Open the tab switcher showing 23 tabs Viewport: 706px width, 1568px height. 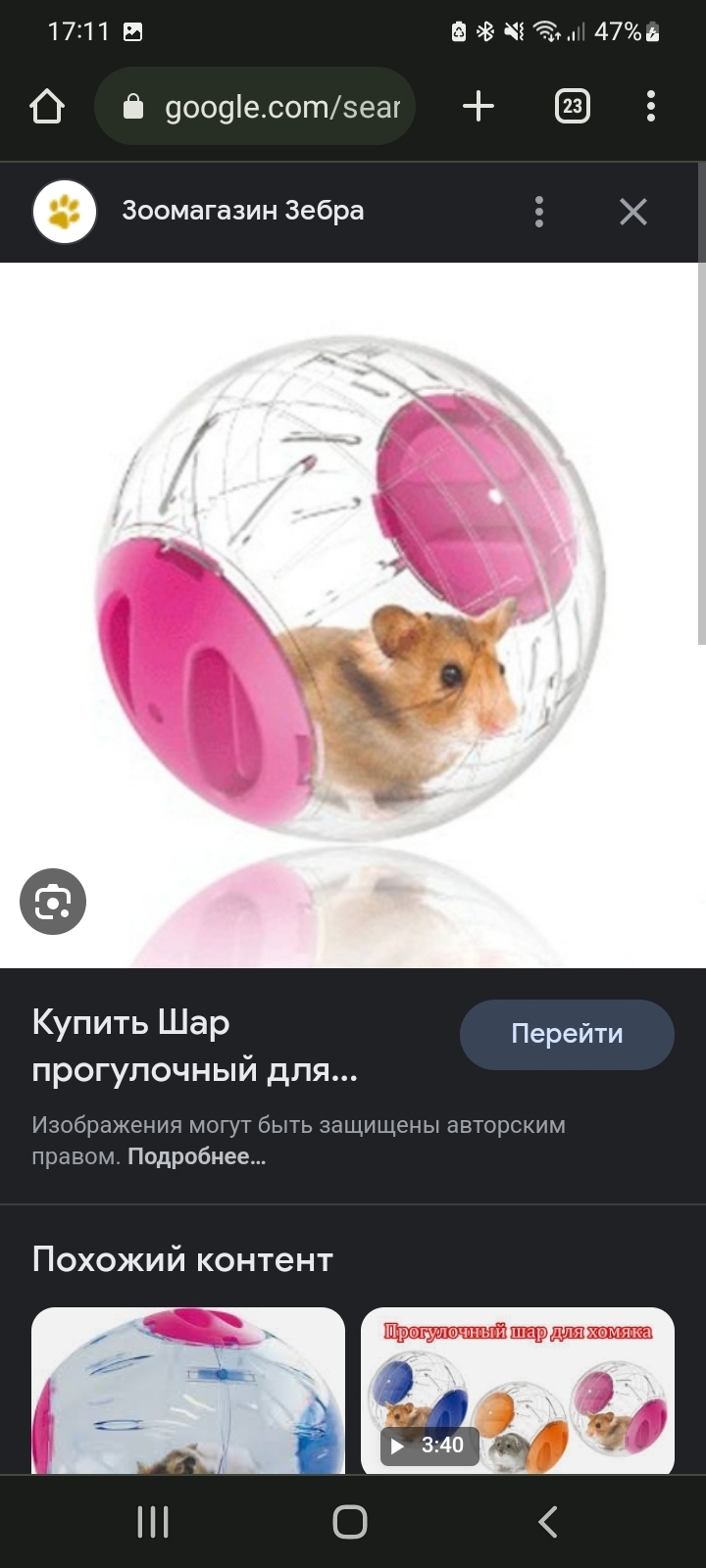(573, 106)
